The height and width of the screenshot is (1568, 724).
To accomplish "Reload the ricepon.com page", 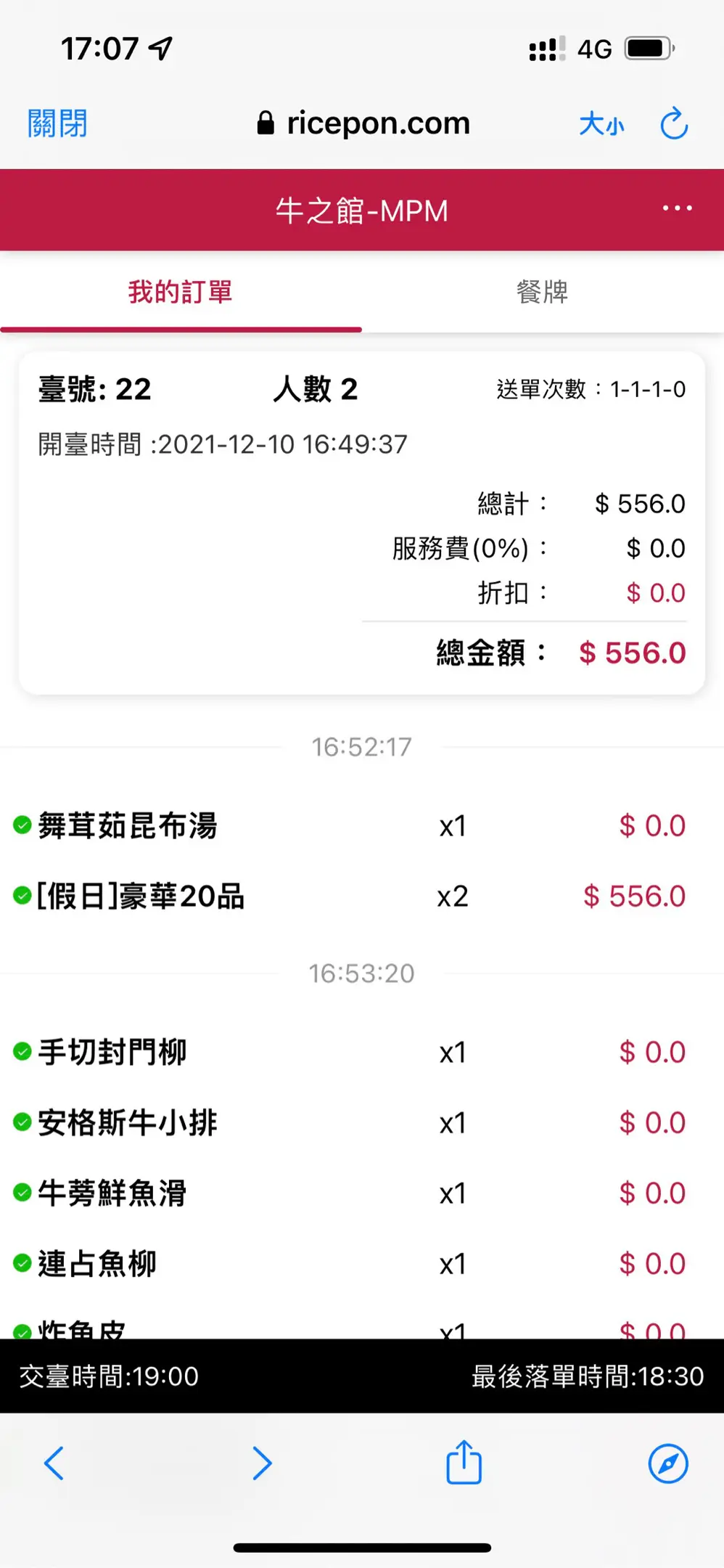I will (674, 123).
